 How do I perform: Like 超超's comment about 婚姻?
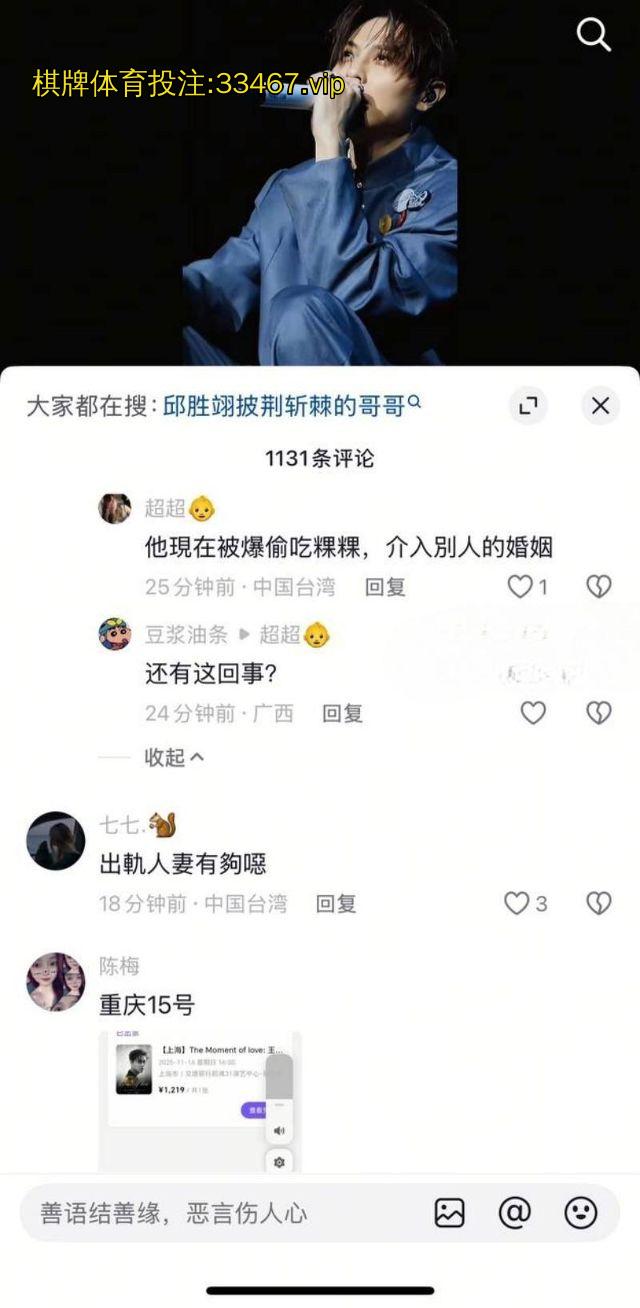[x=520, y=587]
